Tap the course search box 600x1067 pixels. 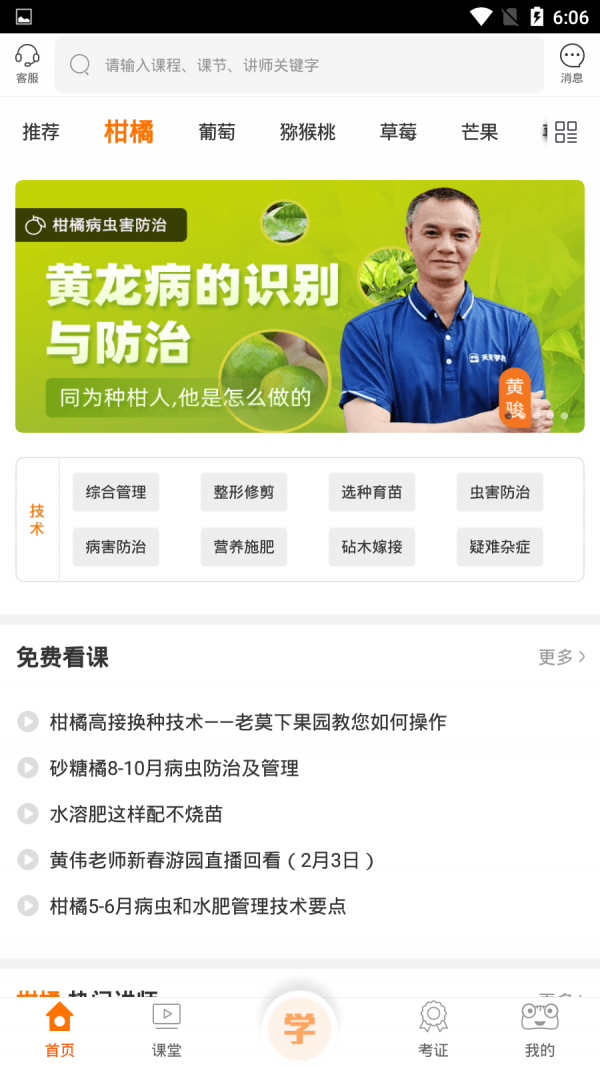pyautogui.click(x=299, y=65)
